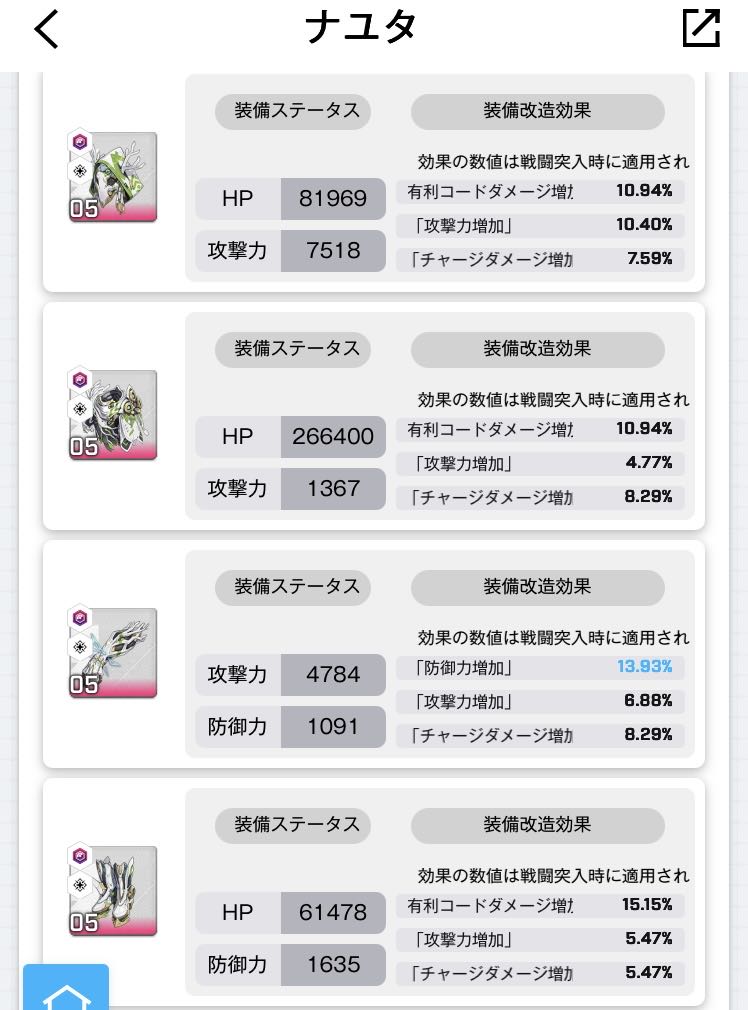Tap the blue home button
Viewport: 748px width, 1010px height.
click(x=66, y=987)
